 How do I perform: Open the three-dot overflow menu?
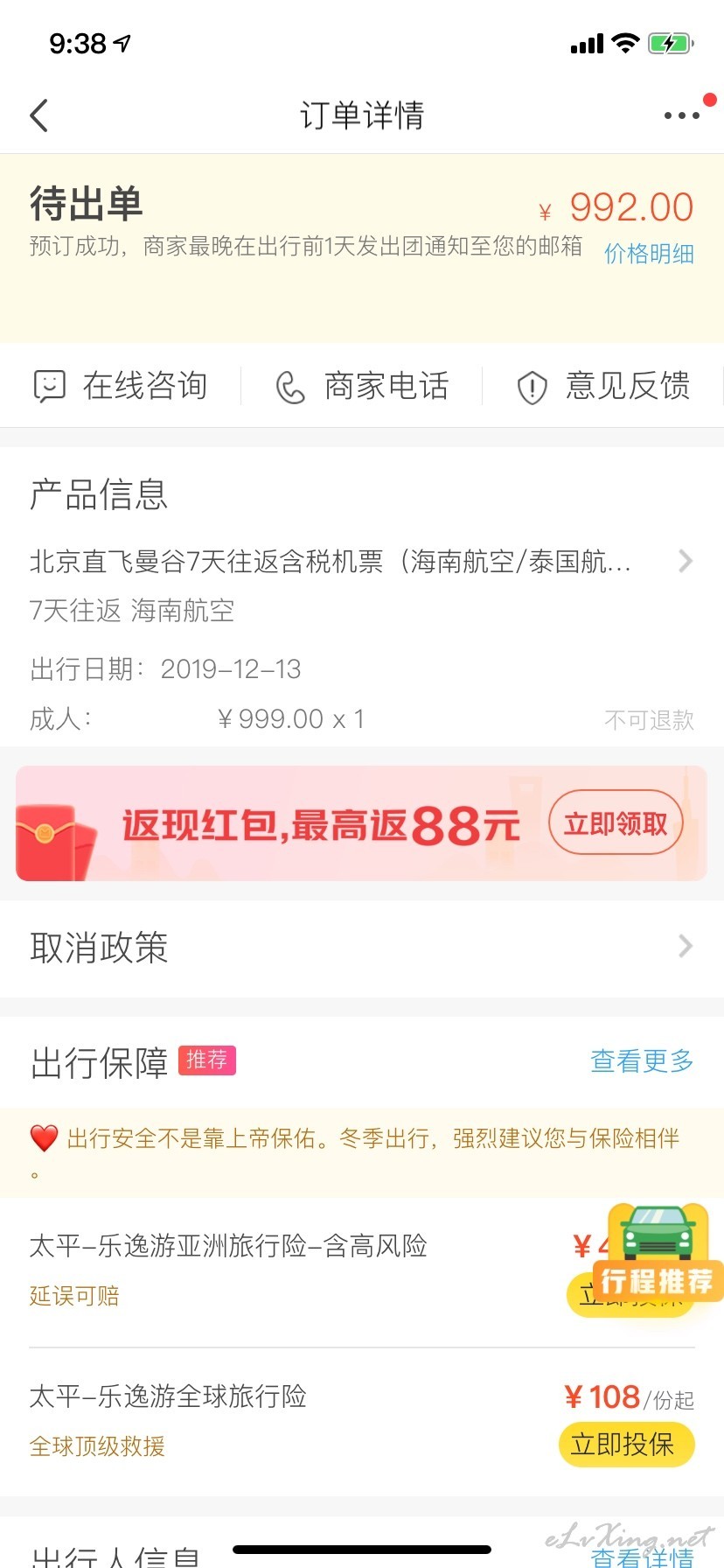click(682, 115)
